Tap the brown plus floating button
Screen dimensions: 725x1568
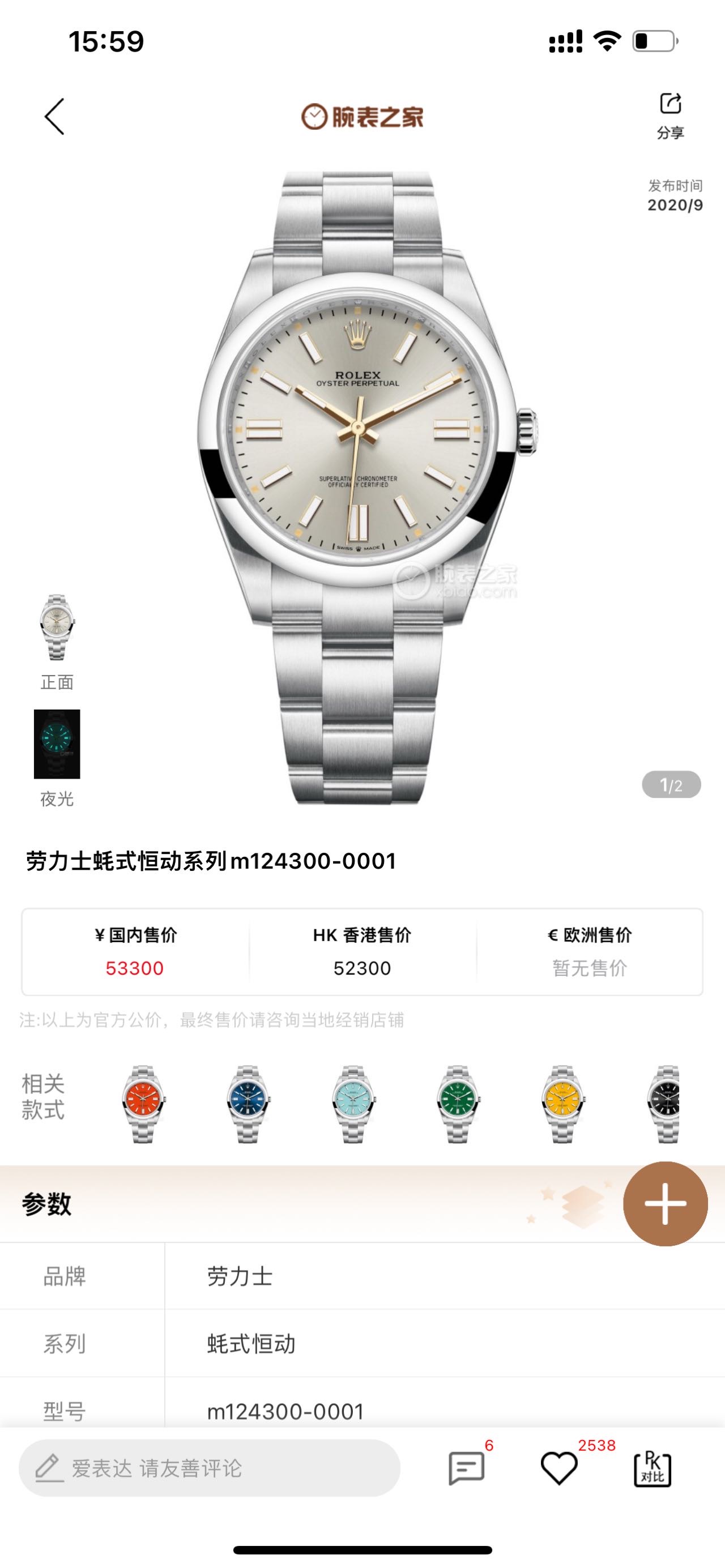pos(666,1203)
